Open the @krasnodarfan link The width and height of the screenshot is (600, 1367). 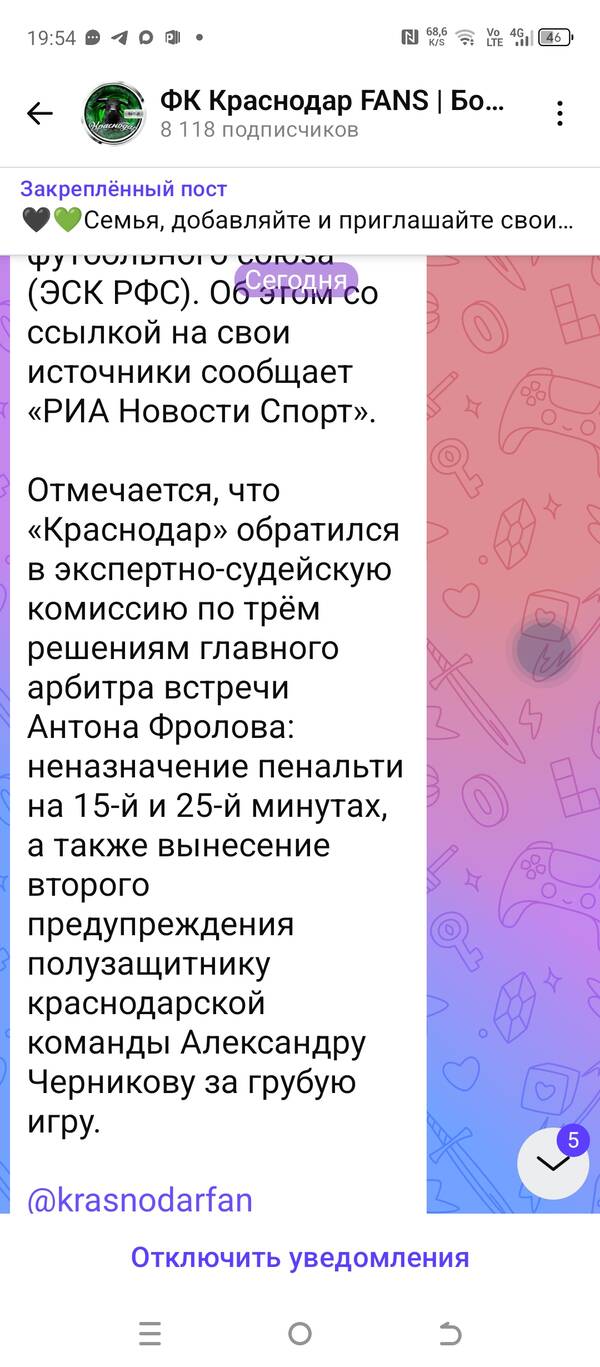pos(139,1199)
